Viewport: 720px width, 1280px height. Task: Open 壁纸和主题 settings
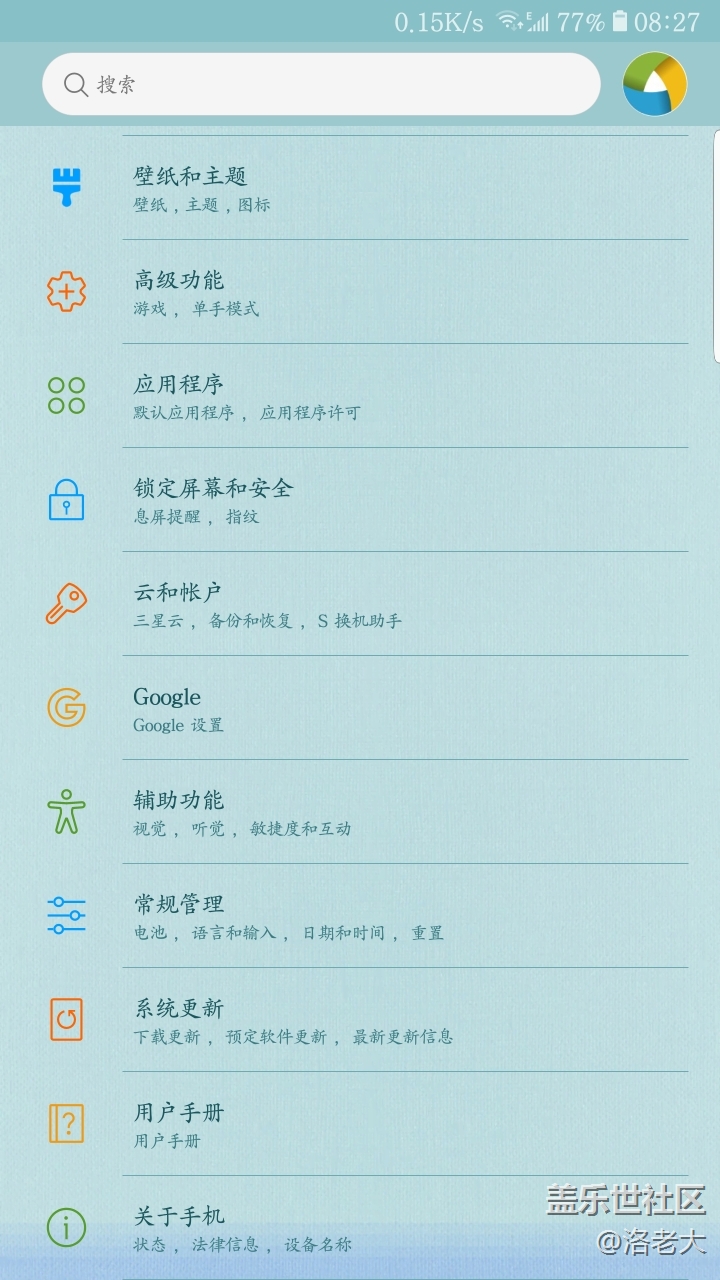(360, 188)
